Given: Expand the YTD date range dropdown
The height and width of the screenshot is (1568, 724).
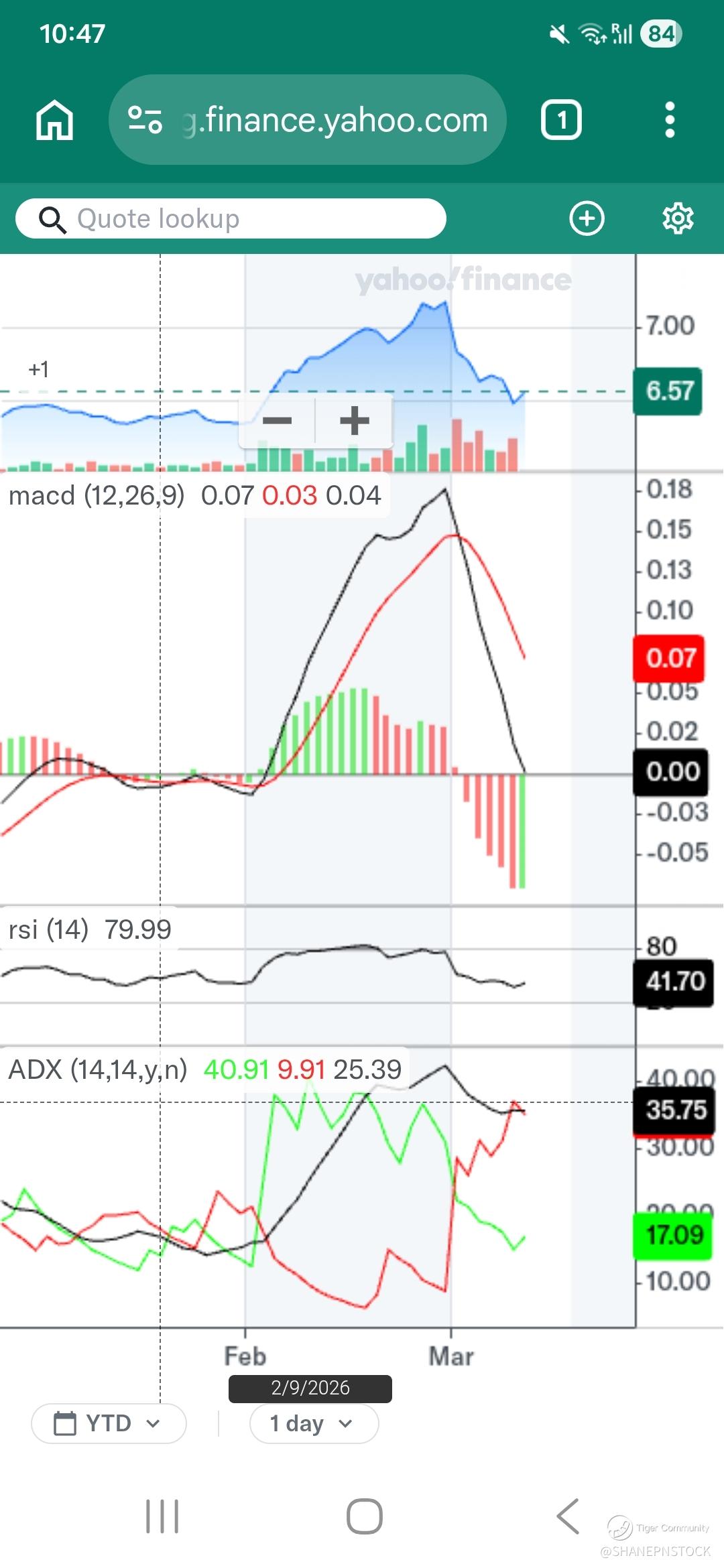Looking at the screenshot, I should click(x=109, y=1423).
